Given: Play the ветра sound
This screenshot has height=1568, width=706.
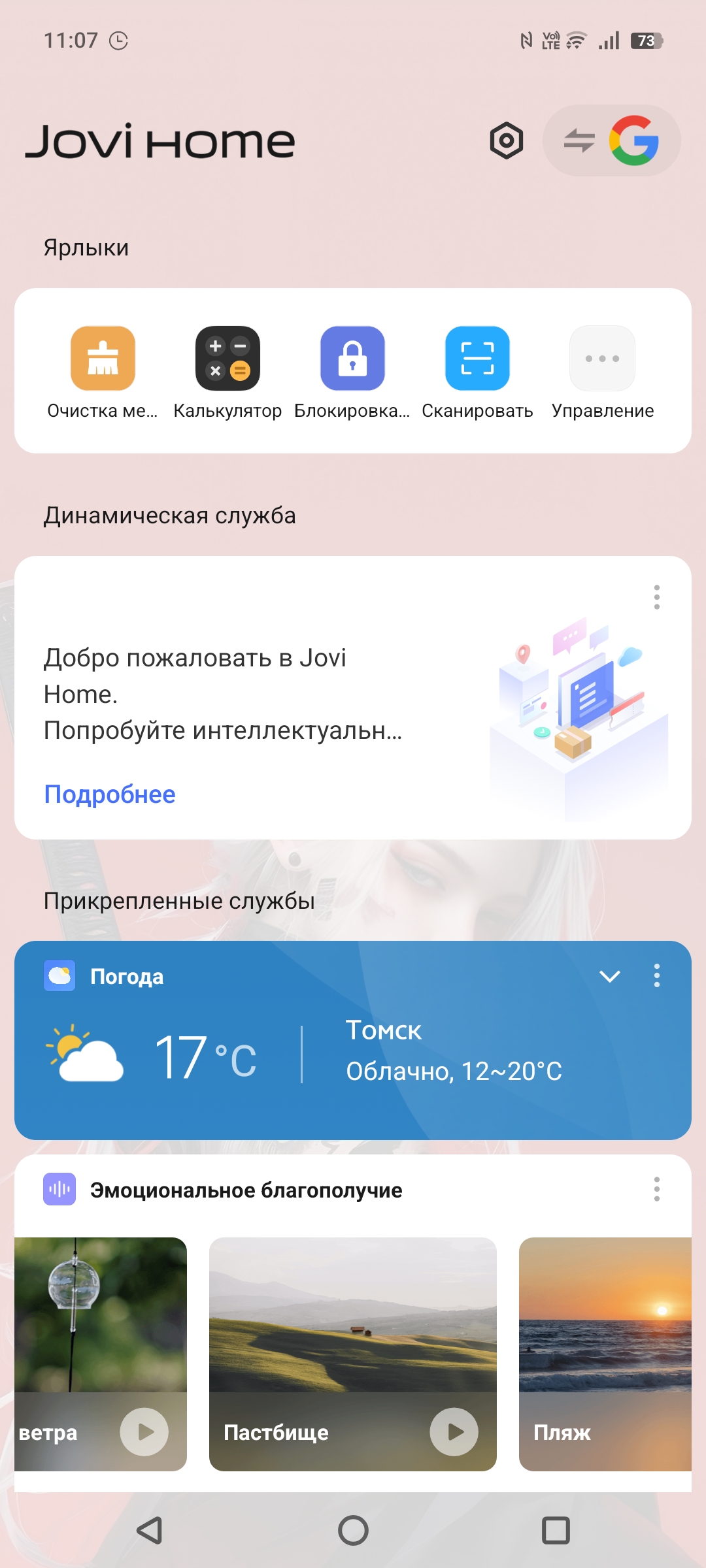Looking at the screenshot, I should coord(144,1432).
